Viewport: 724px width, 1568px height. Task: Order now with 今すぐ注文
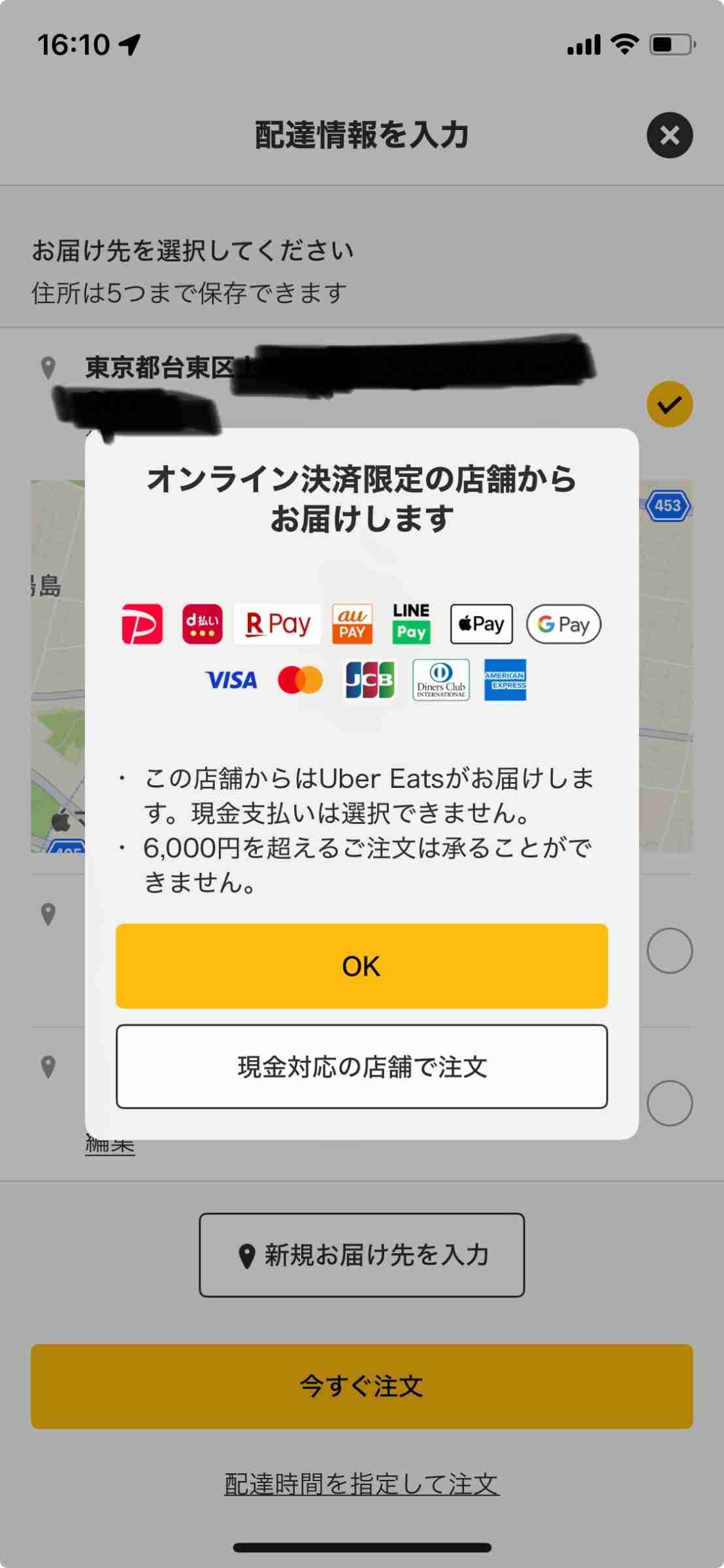[x=361, y=1386]
